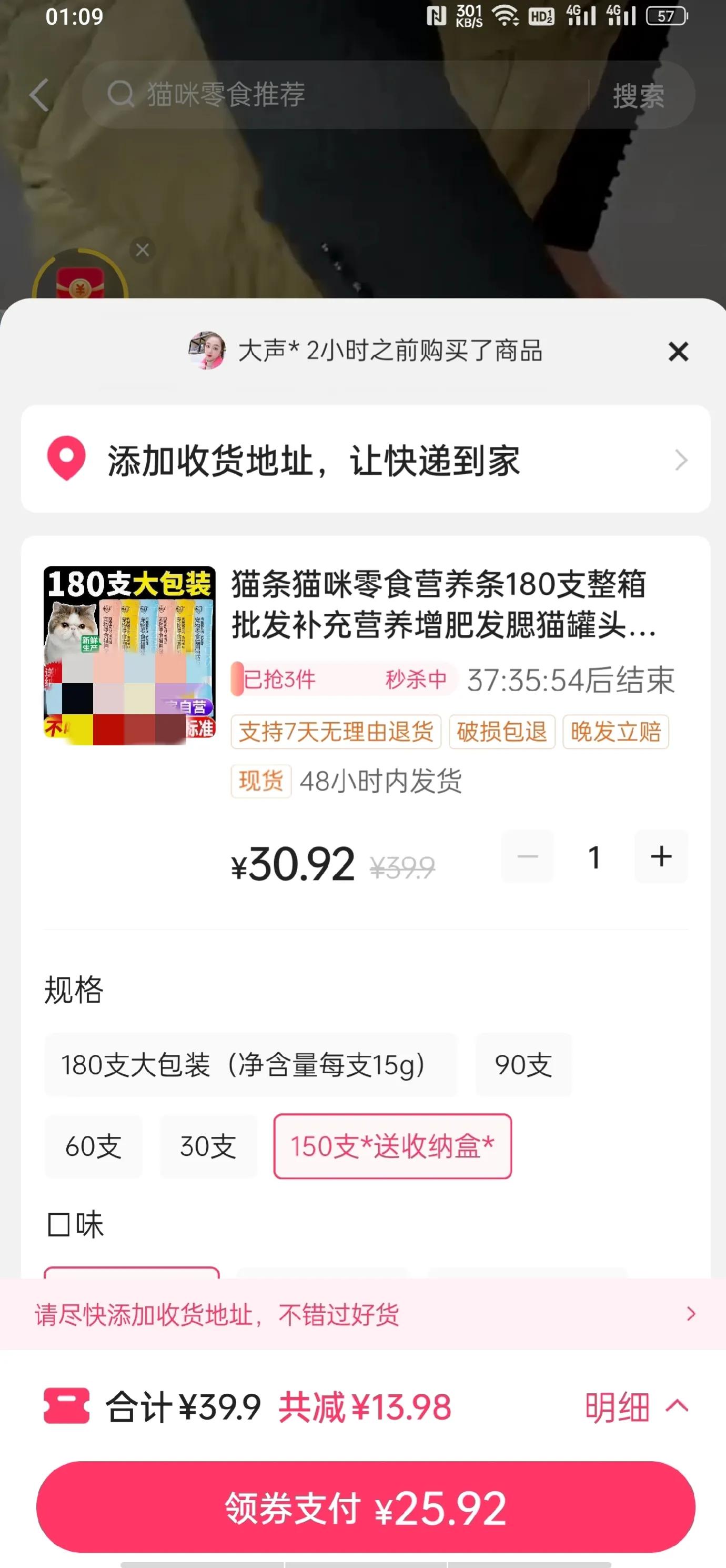Select the 180支大包装 spec option
This screenshot has width=726, height=1568.
[x=250, y=1065]
